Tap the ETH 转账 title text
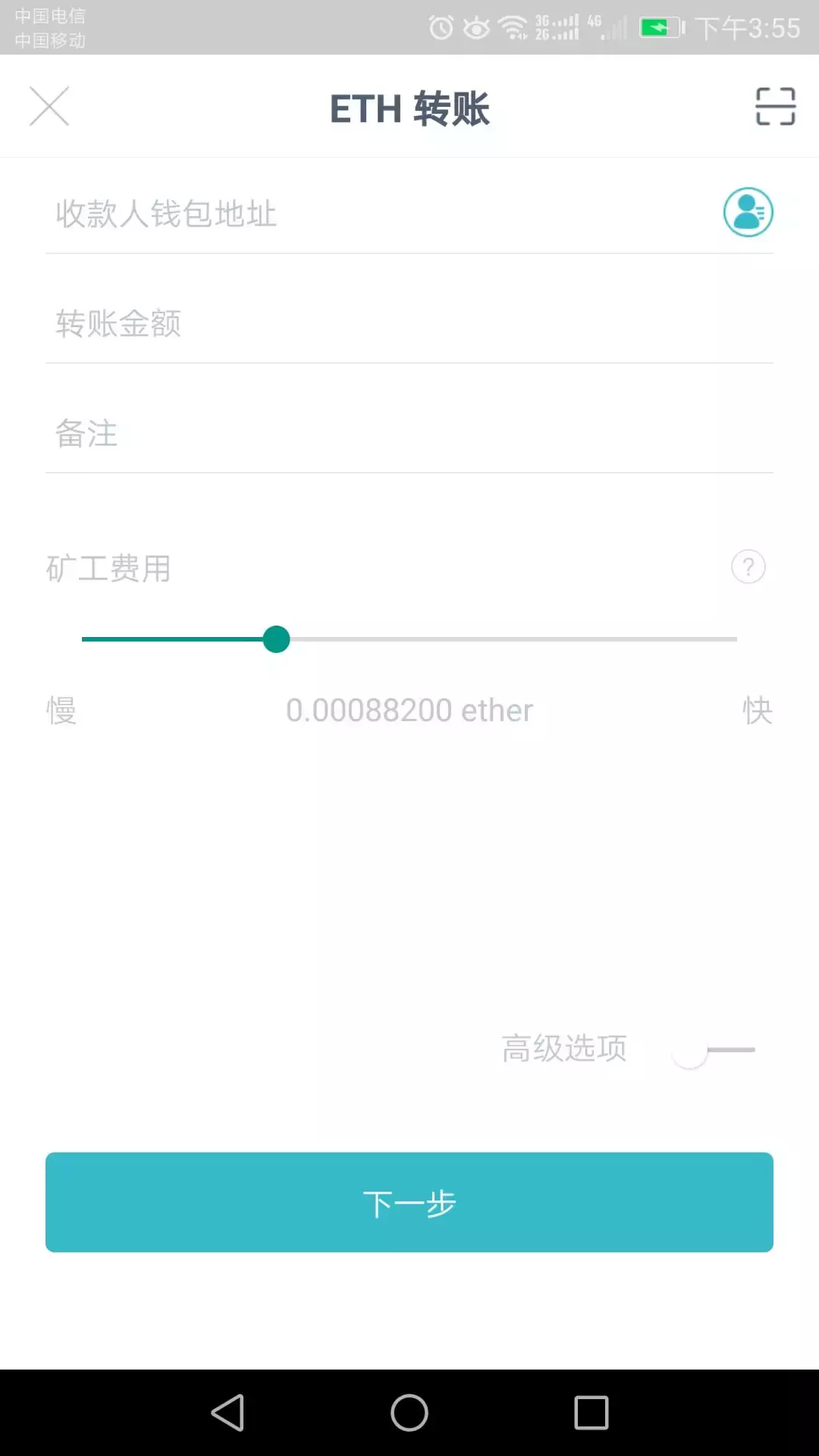Screen dimensions: 819x1456 pyautogui.click(x=409, y=108)
